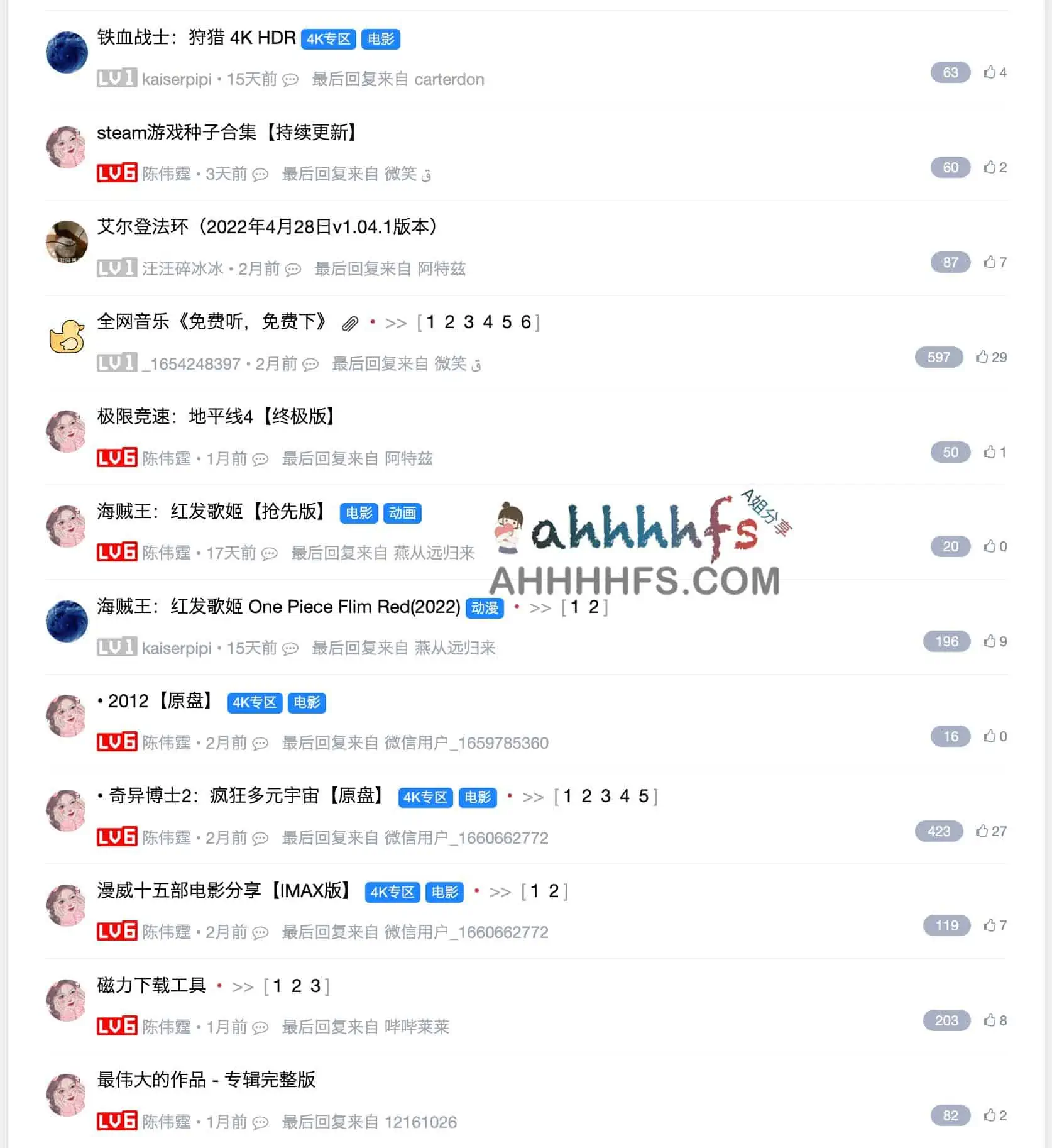Open 磁力下载工具 thread
This screenshot has width=1052, height=1148.
point(151,986)
